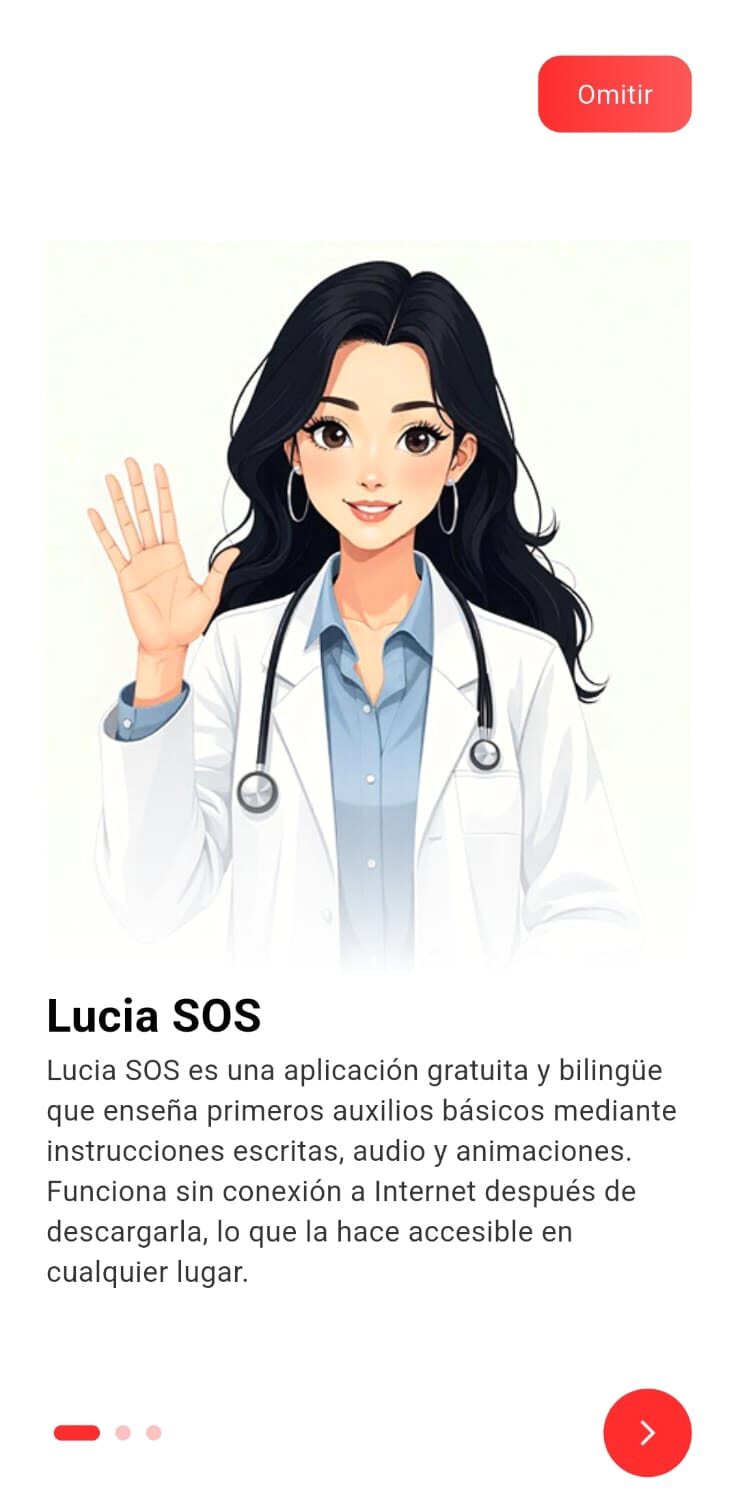Jump to the third page indicator dot

tap(153, 1433)
